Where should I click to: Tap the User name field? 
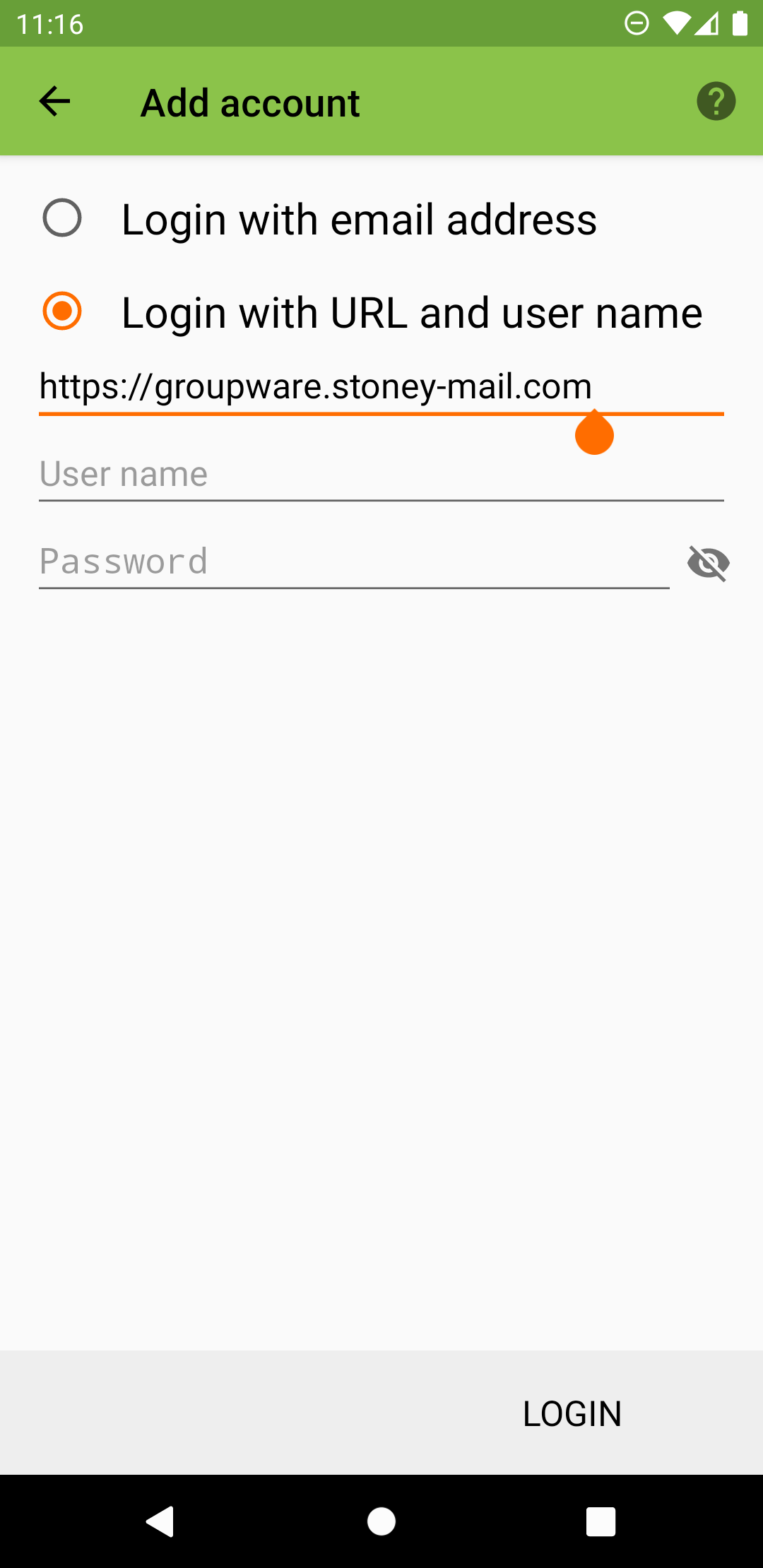pos(381,475)
